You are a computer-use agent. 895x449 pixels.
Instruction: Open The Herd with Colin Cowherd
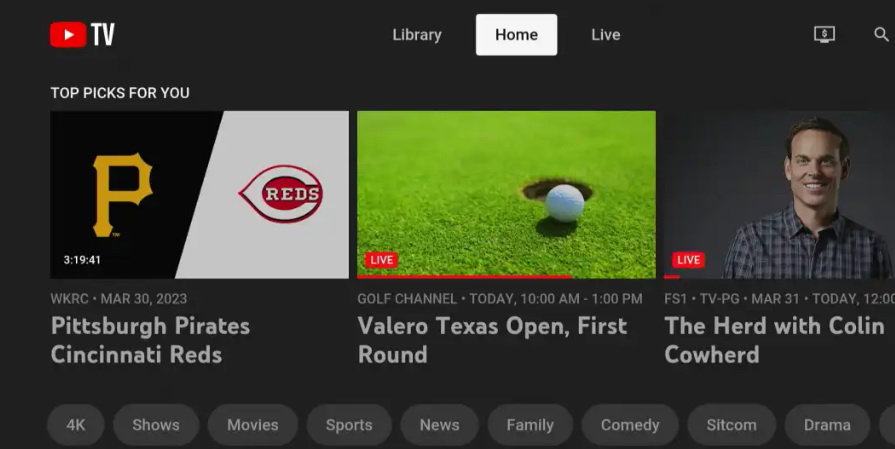tap(779, 194)
